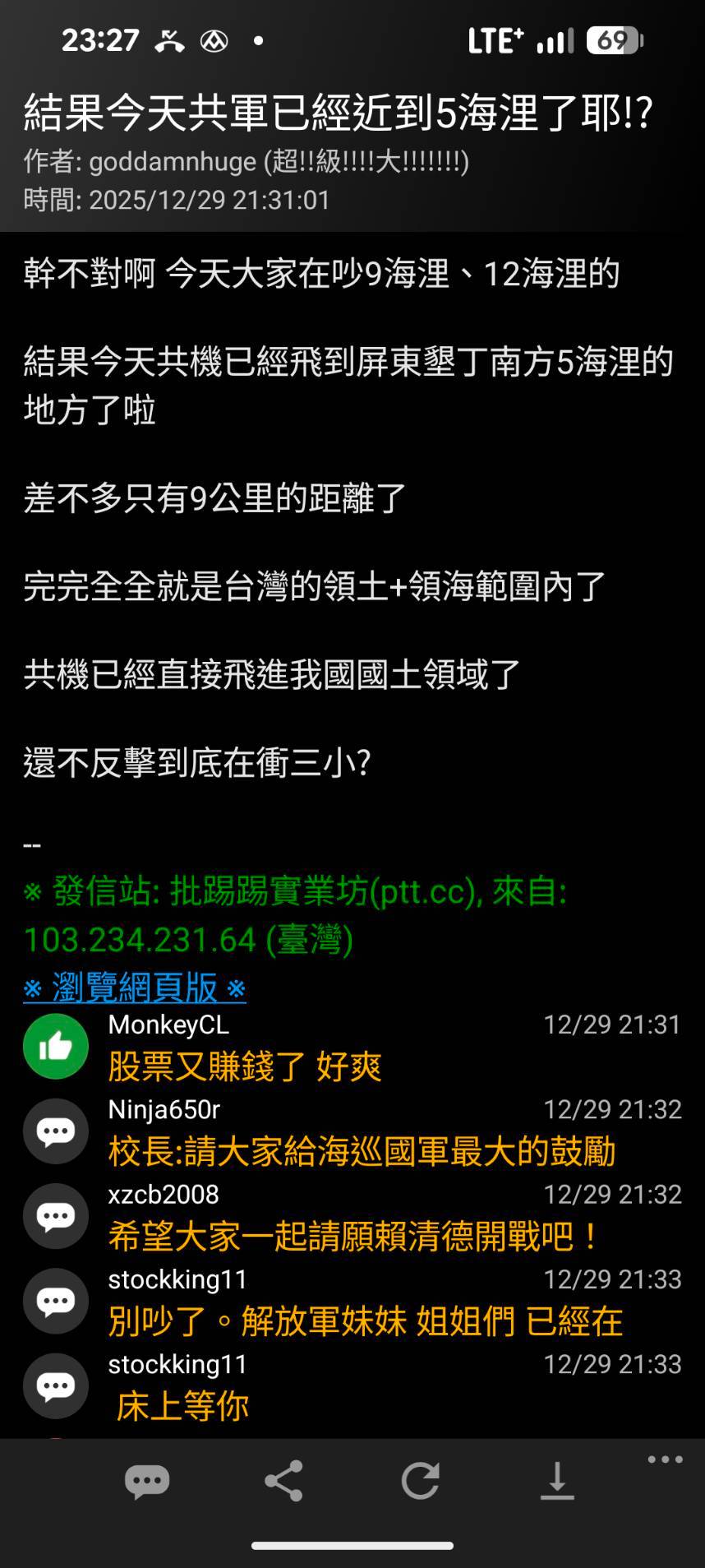Open the three-dot overflow menu

[665, 1460]
